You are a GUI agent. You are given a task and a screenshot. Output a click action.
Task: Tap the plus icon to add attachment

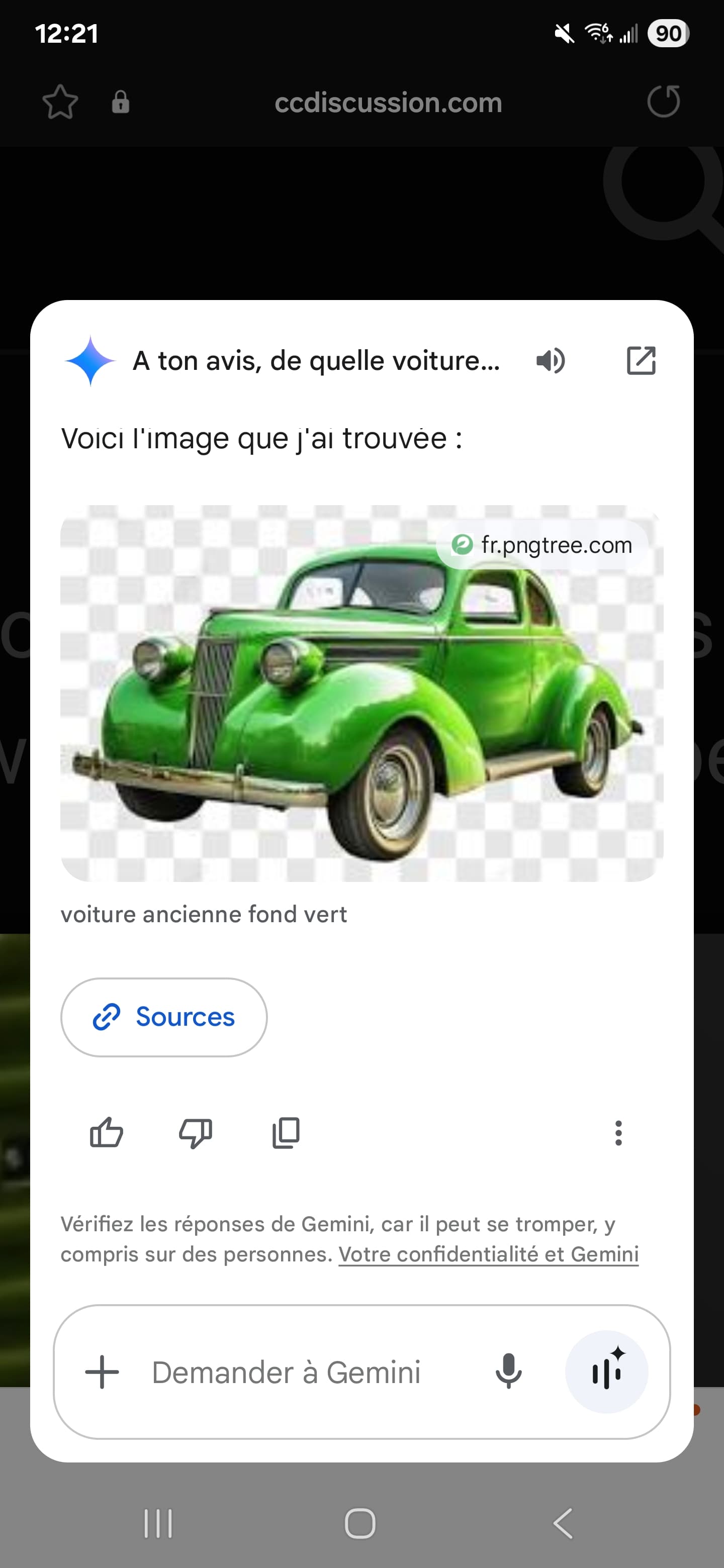tap(102, 1372)
